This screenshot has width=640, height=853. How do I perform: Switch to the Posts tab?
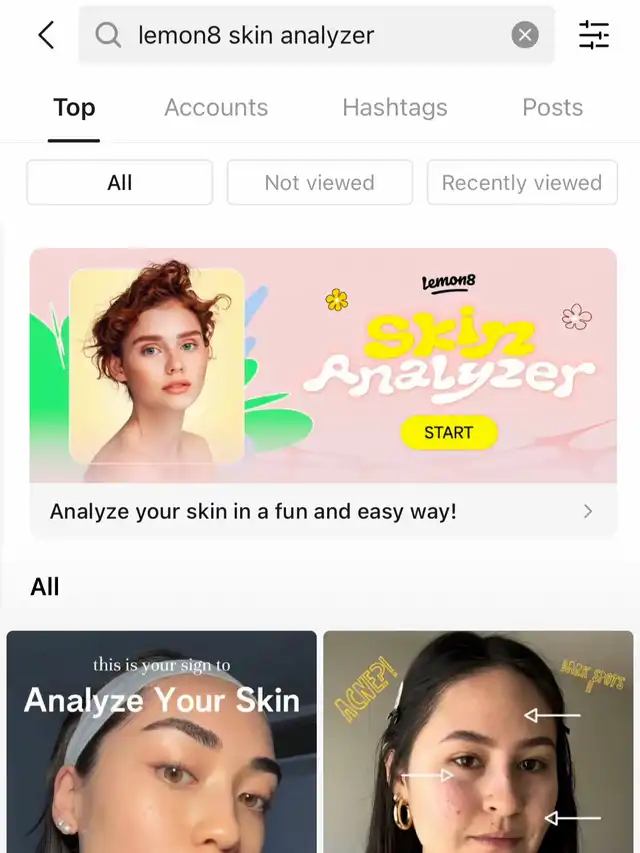point(552,108)
